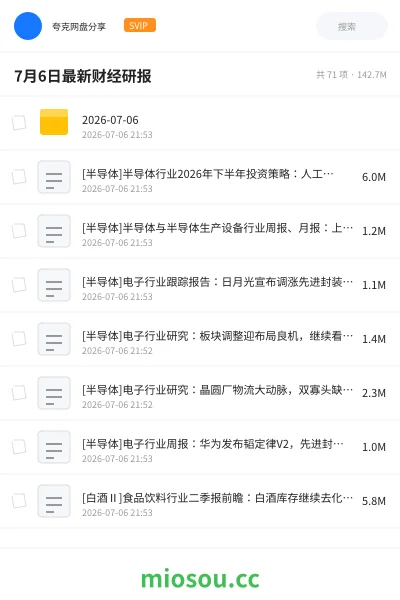Tap the blue sharer avatar
Image resolution: width=400 pixels, height=600 pixels.
click(x=28, y=26)
